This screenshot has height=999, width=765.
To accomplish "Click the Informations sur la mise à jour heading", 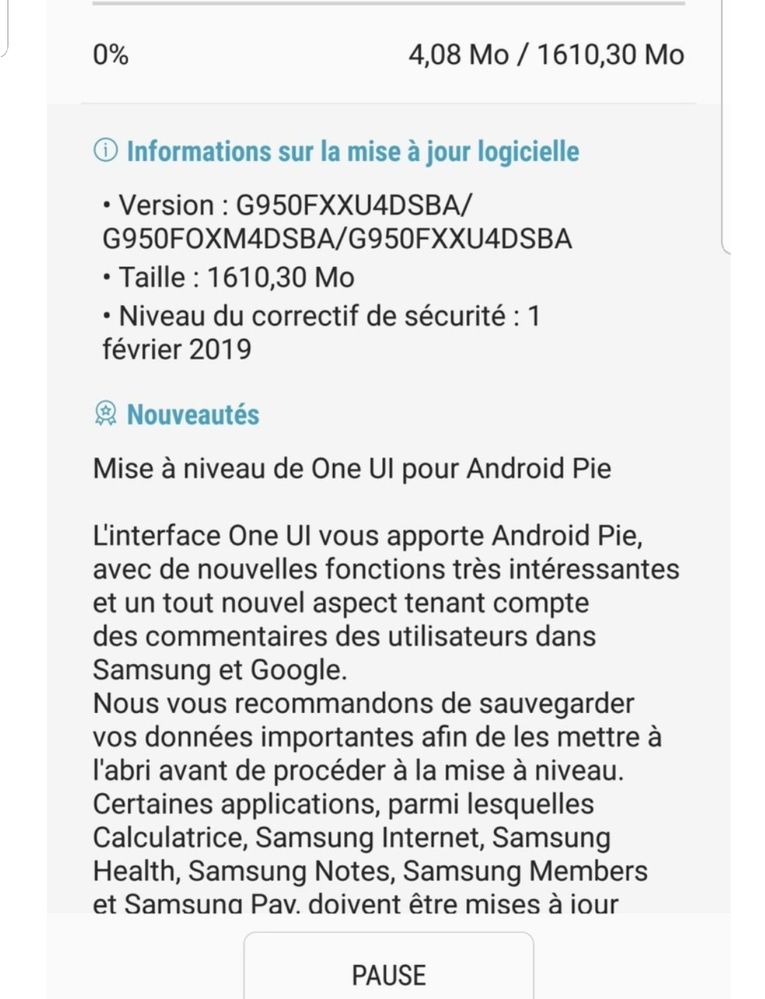I will point(350,151).
